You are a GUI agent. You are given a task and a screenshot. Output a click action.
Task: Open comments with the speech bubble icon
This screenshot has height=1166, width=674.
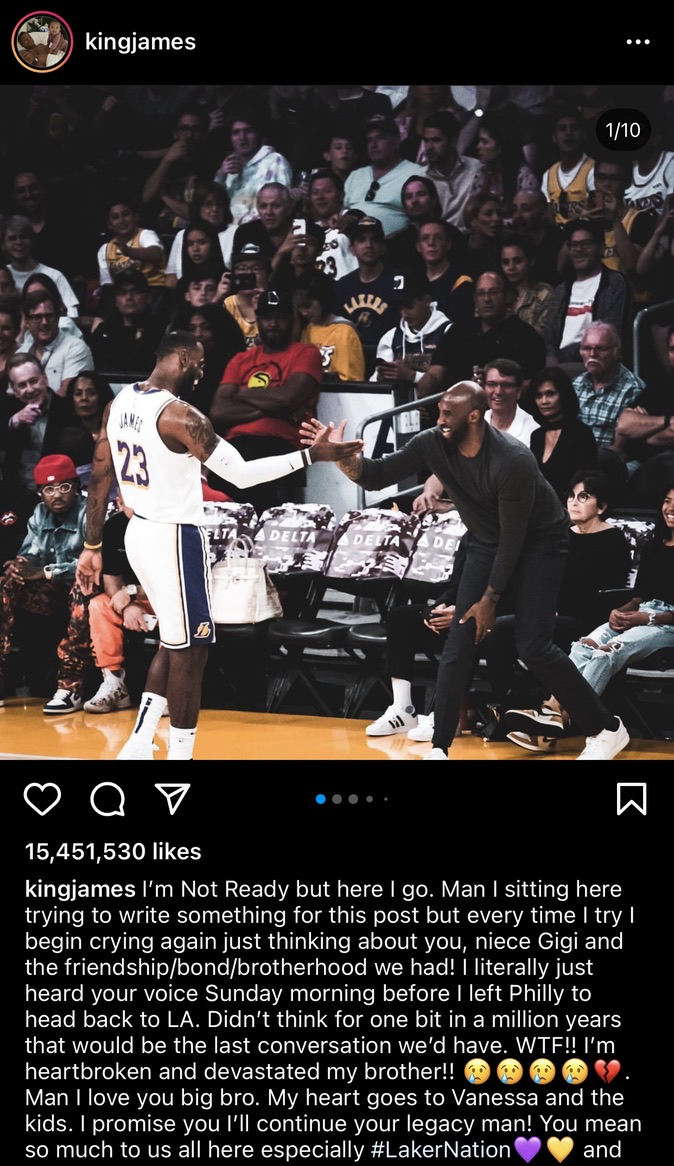(107, 798)
